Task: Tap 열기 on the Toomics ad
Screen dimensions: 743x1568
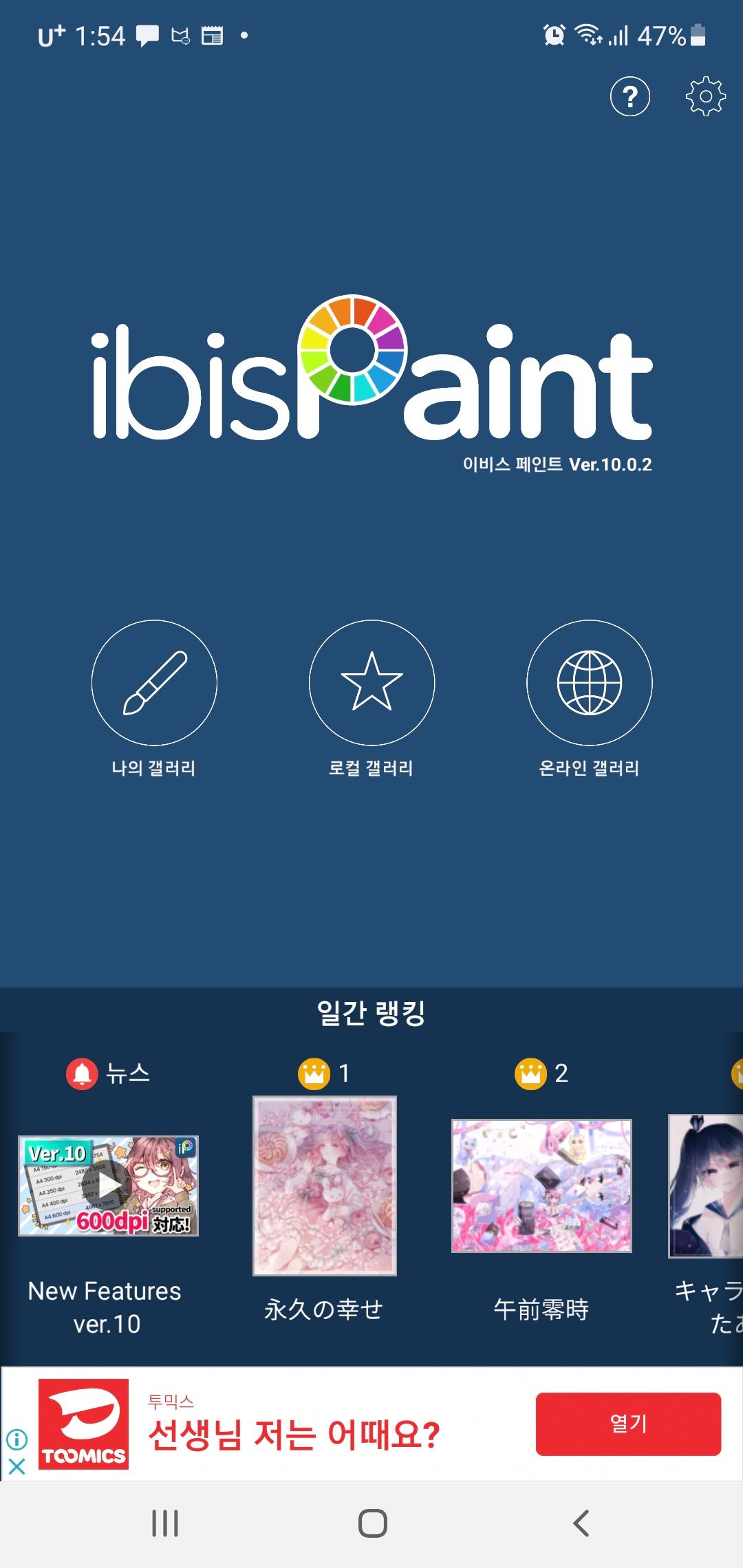Action: coord(628,1424)
